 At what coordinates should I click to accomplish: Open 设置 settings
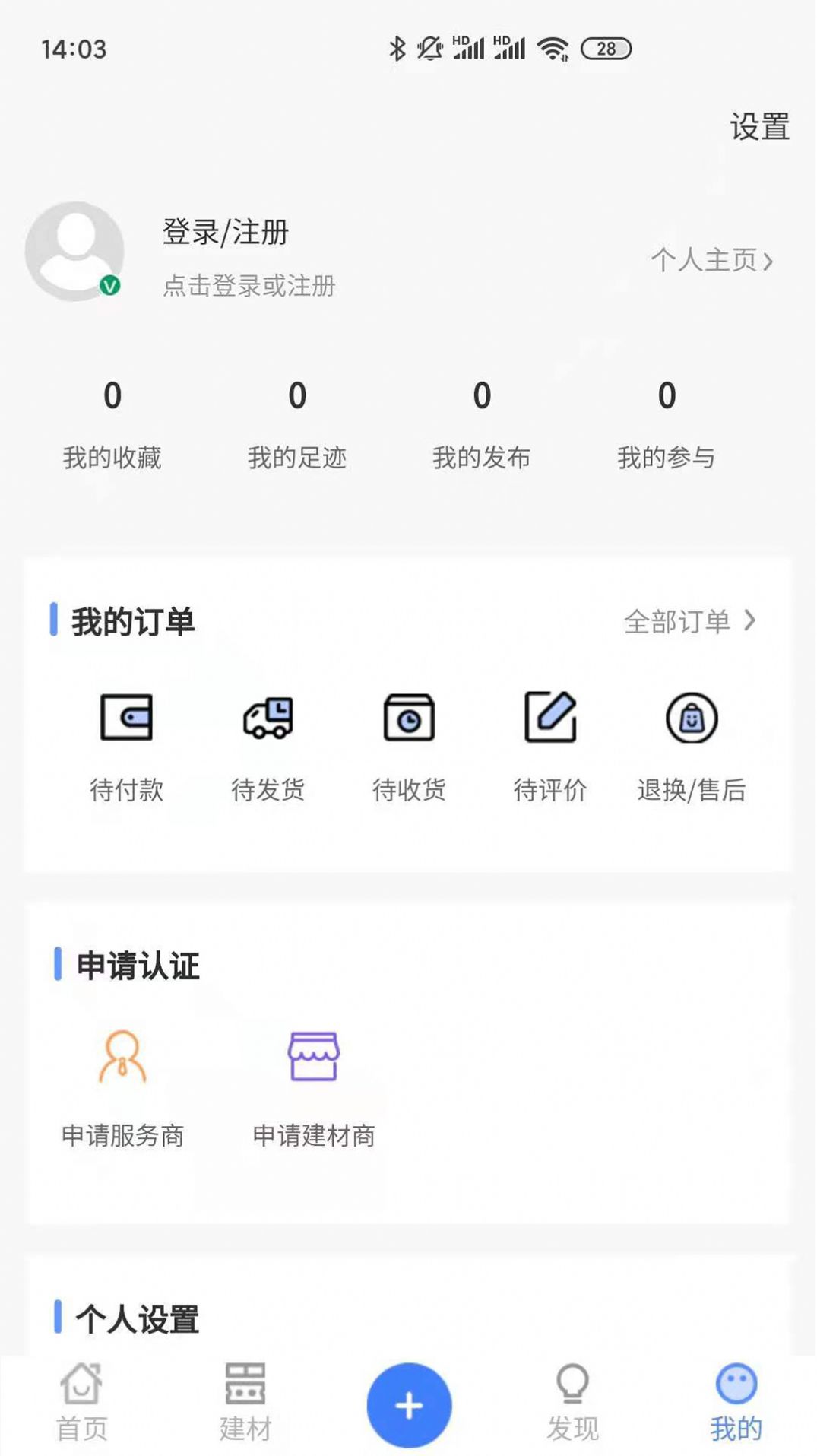pyautogui.click(x=758, y=128)
